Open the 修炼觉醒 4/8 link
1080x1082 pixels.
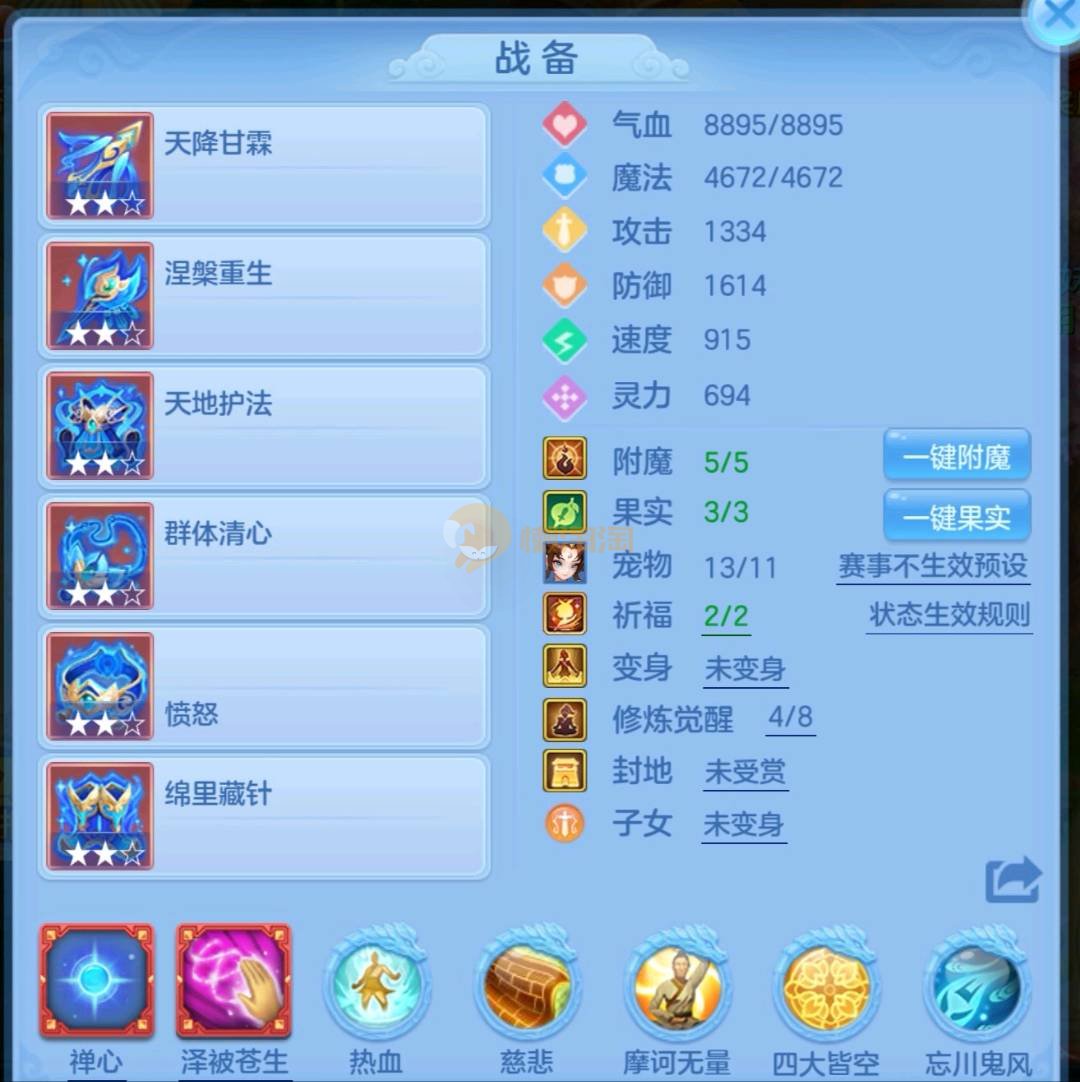790,718
